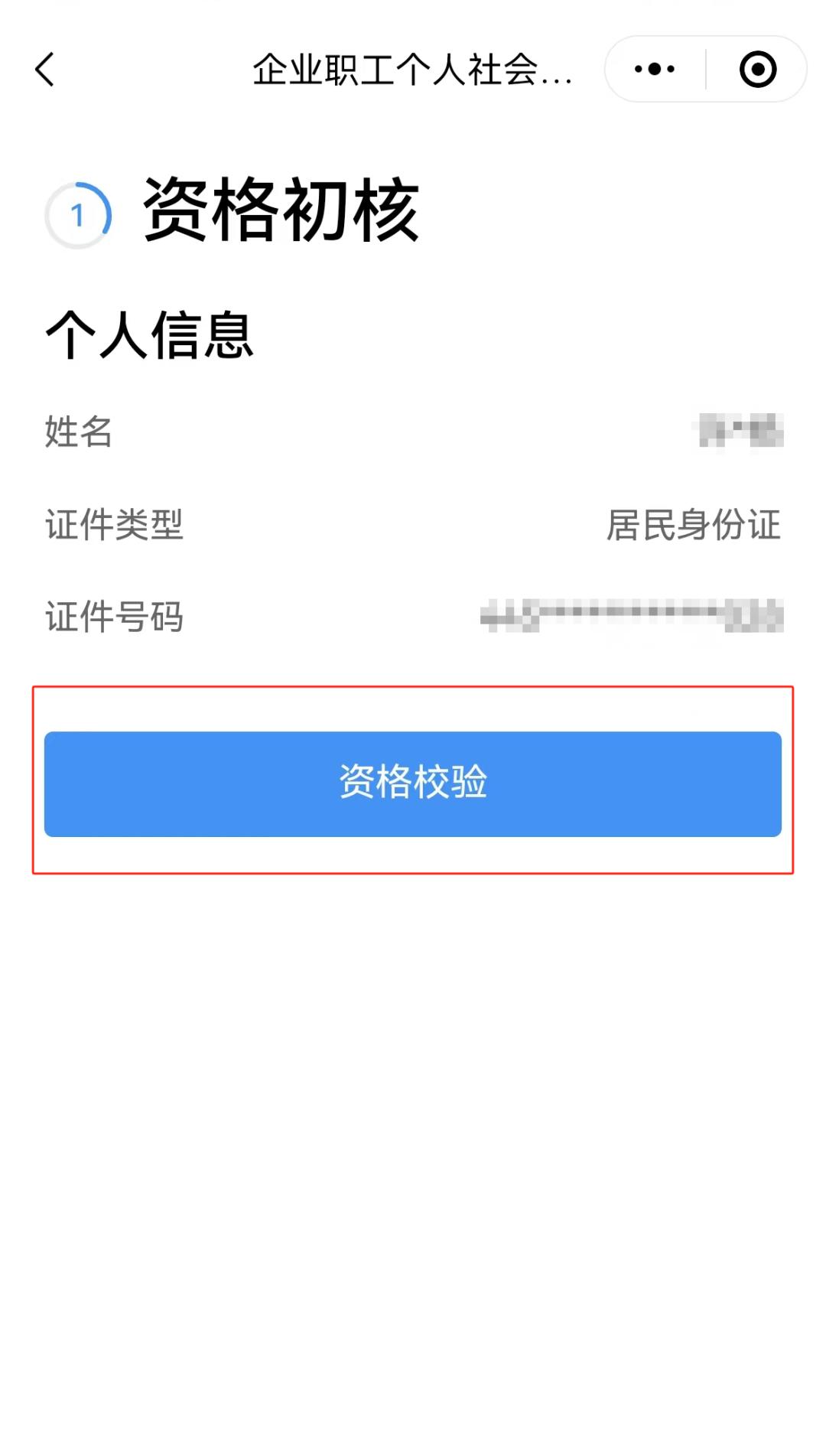Tap the 资格校验 button
The width and height of the screenshot is (826, 1456).
(413, 783)
